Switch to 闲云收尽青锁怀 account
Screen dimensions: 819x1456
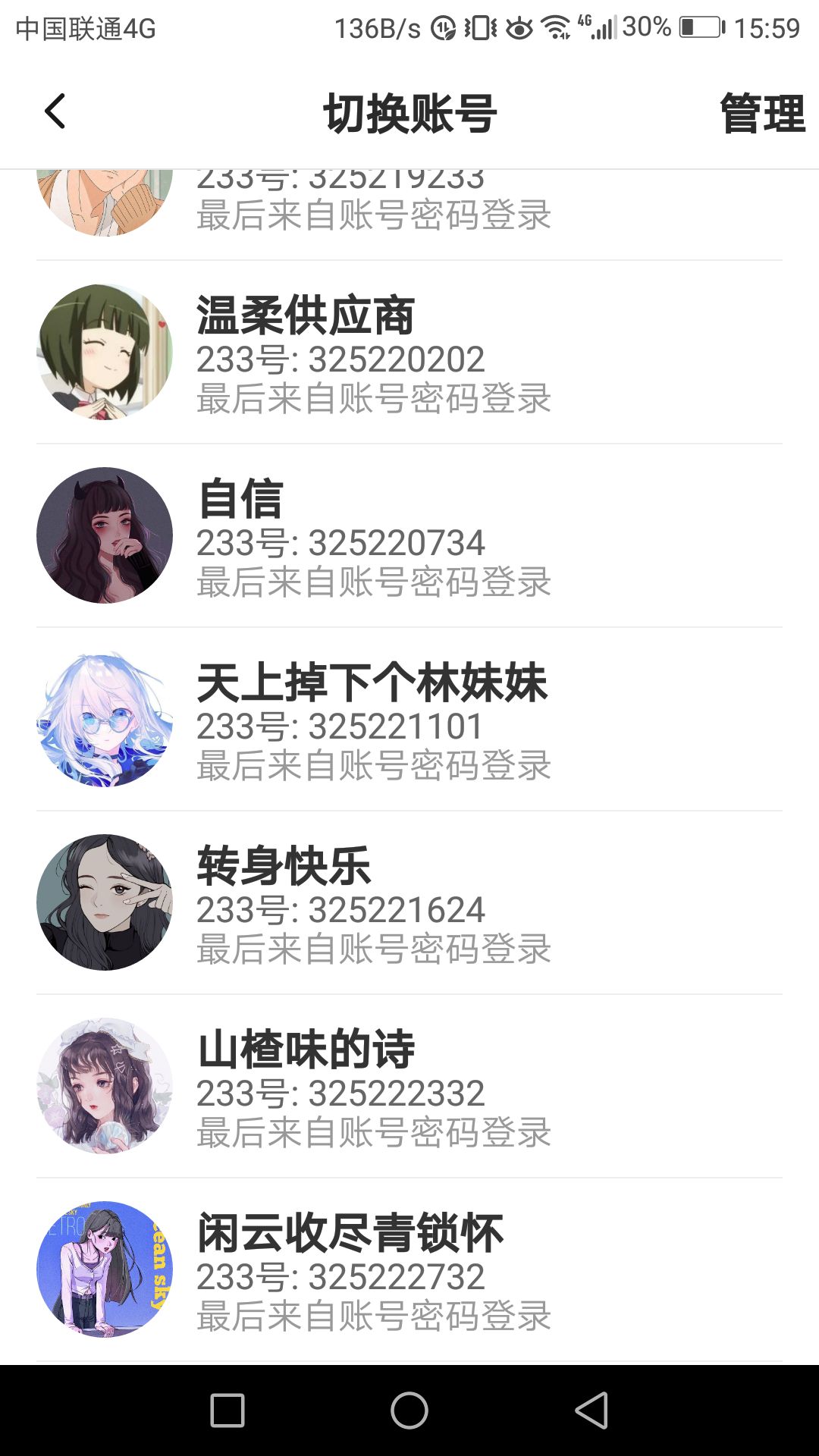pyautogui.click(x=409, y=1270)
